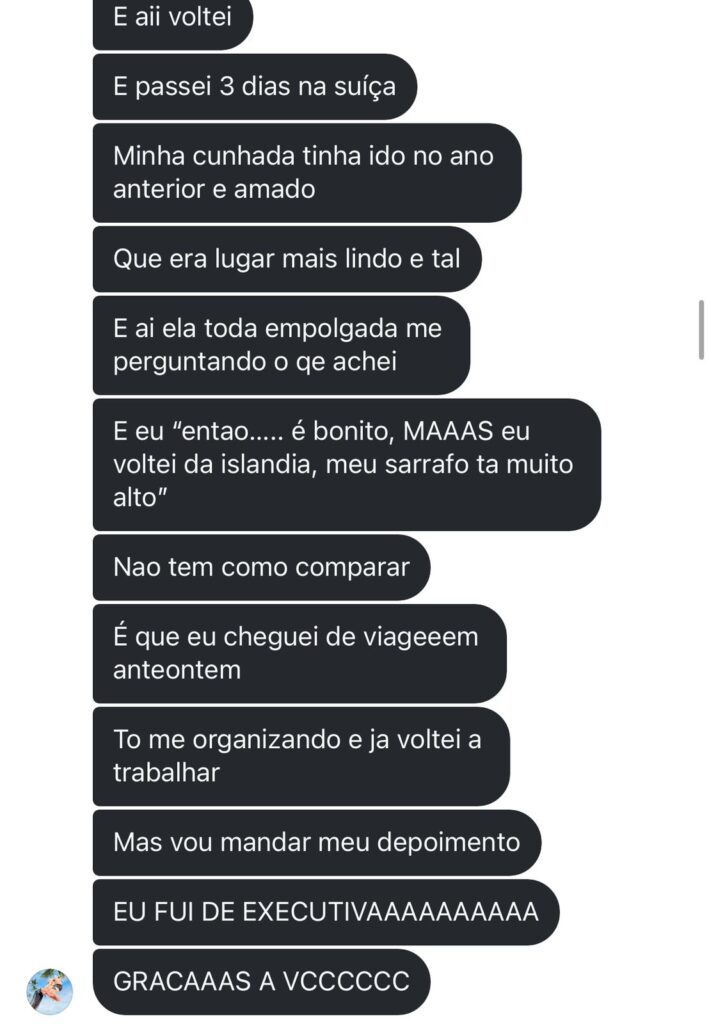Viewport: 709px width, 1024px height.
Task: Open the sender's profile picture avatar
Action: point(50,991)
